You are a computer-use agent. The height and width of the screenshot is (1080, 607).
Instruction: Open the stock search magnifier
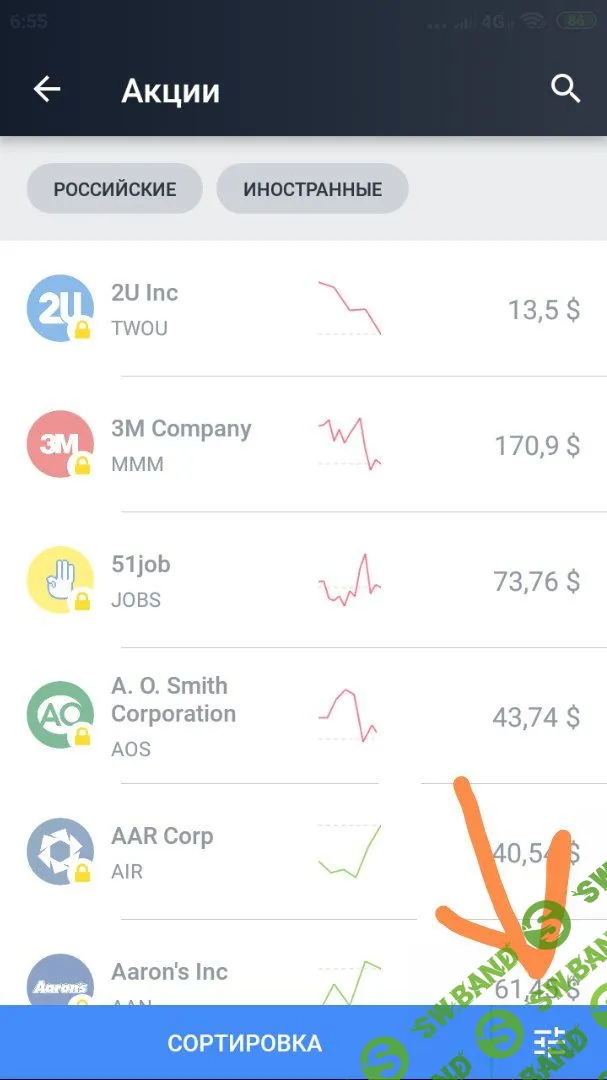click(x=566, y=89)
